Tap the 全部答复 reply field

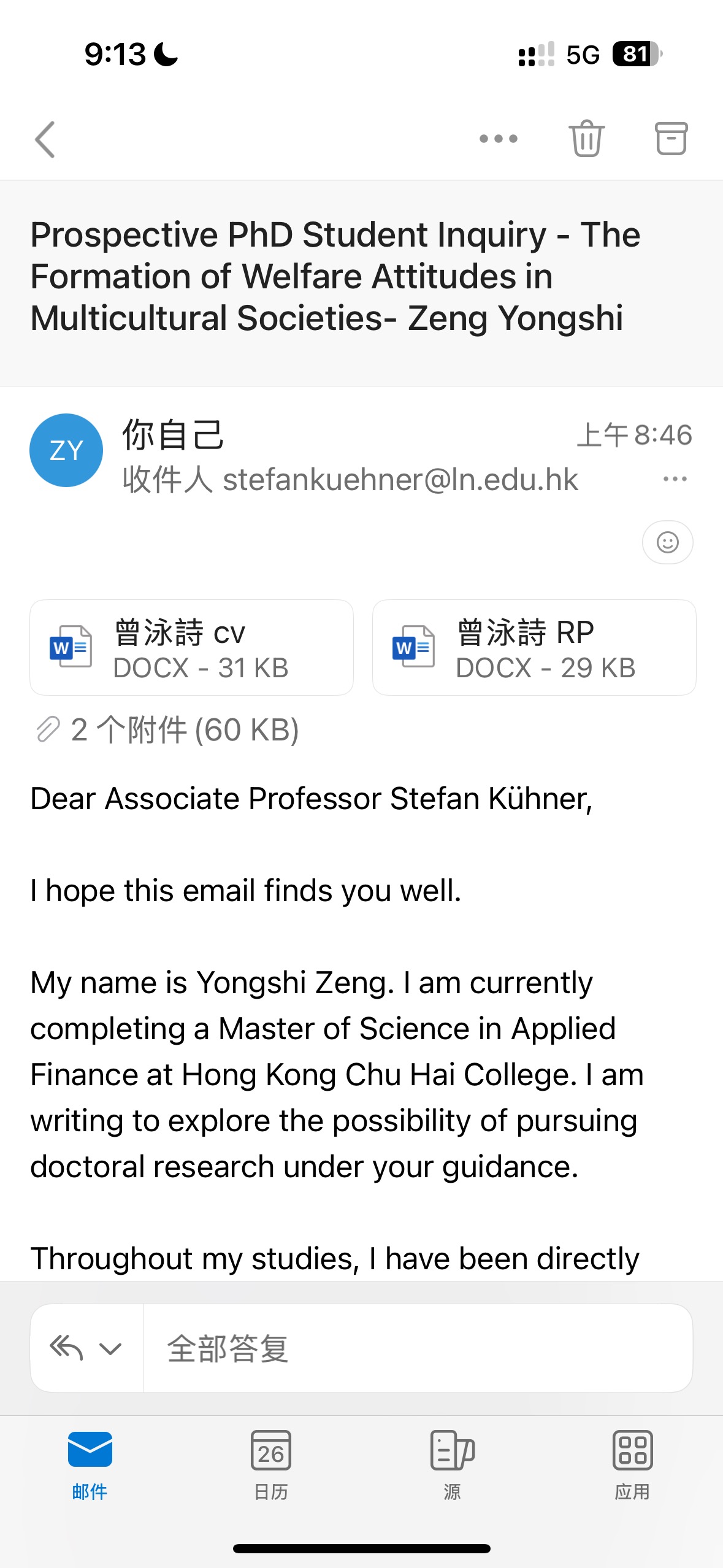click(417, 1348)
